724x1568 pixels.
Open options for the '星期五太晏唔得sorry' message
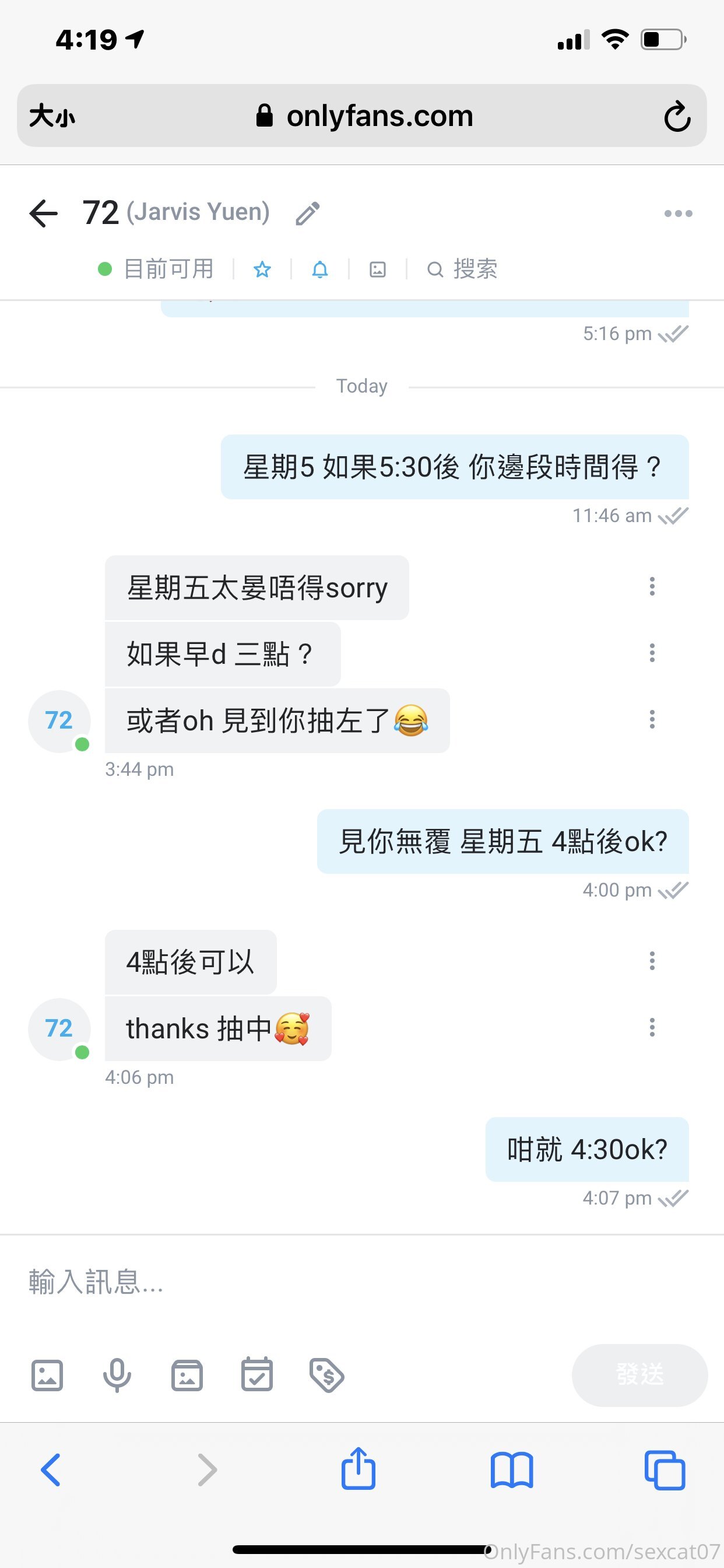652,587
